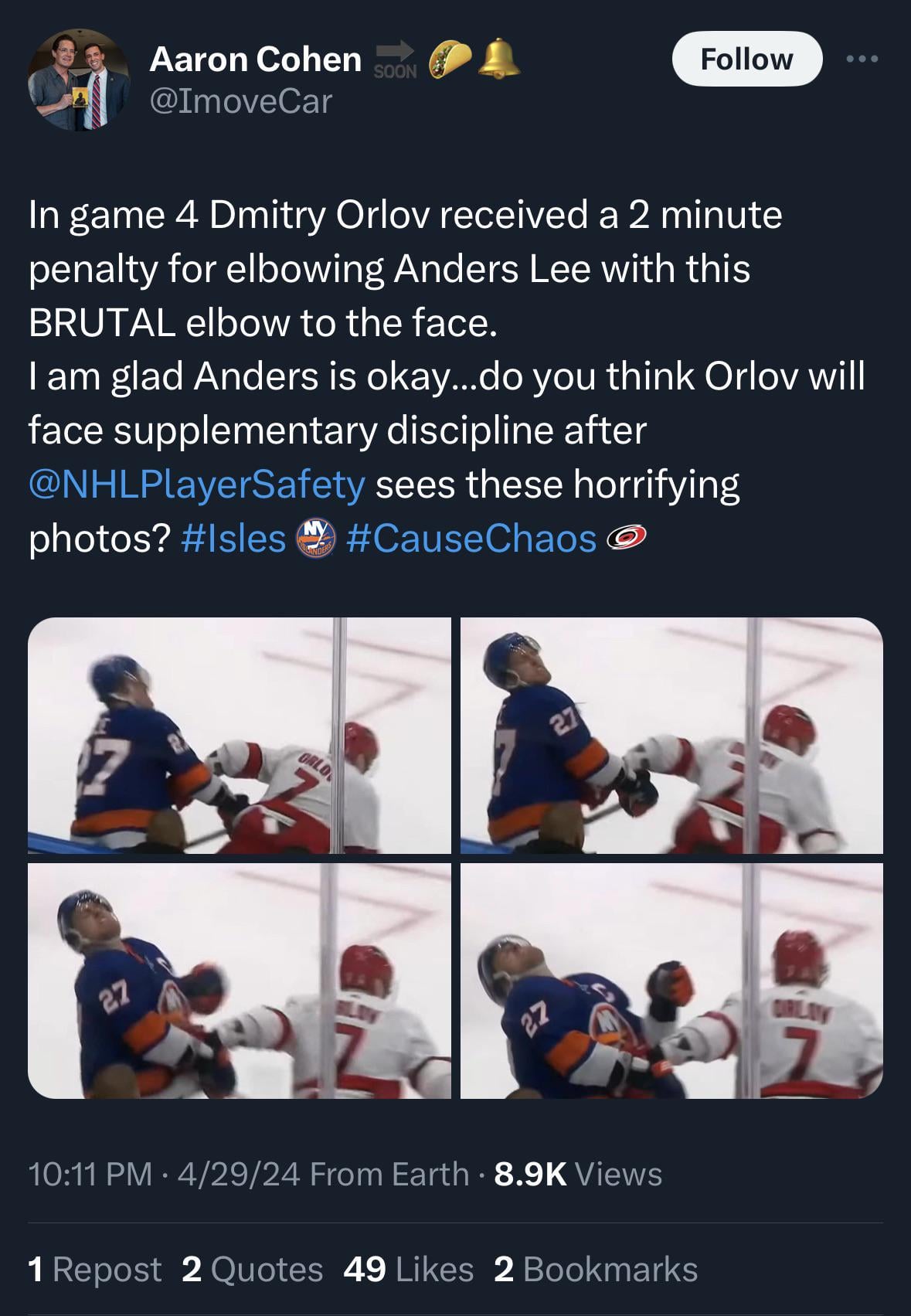View the 1 Repost list
Screen dimensions: 911x1316
coord(94,1270)
